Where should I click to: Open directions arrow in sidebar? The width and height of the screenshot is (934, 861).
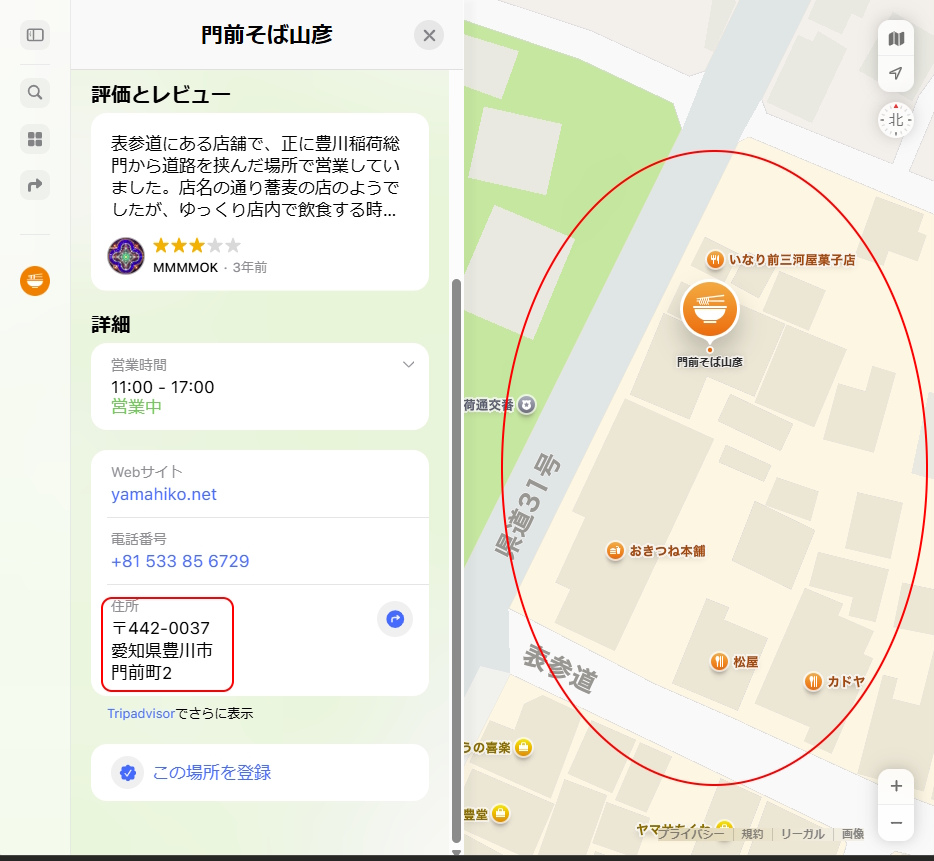point(35,185)
